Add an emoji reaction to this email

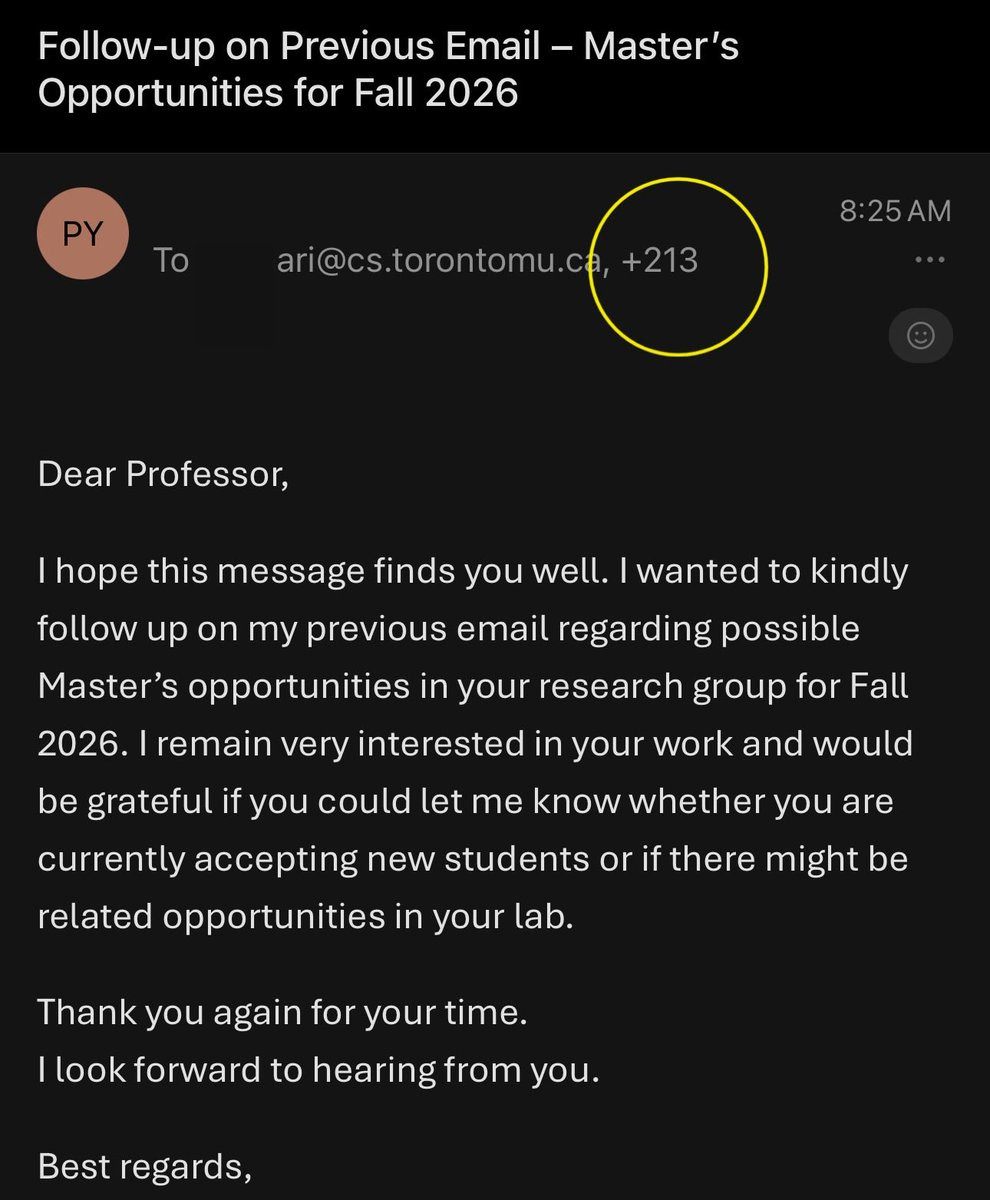[920, 336]
